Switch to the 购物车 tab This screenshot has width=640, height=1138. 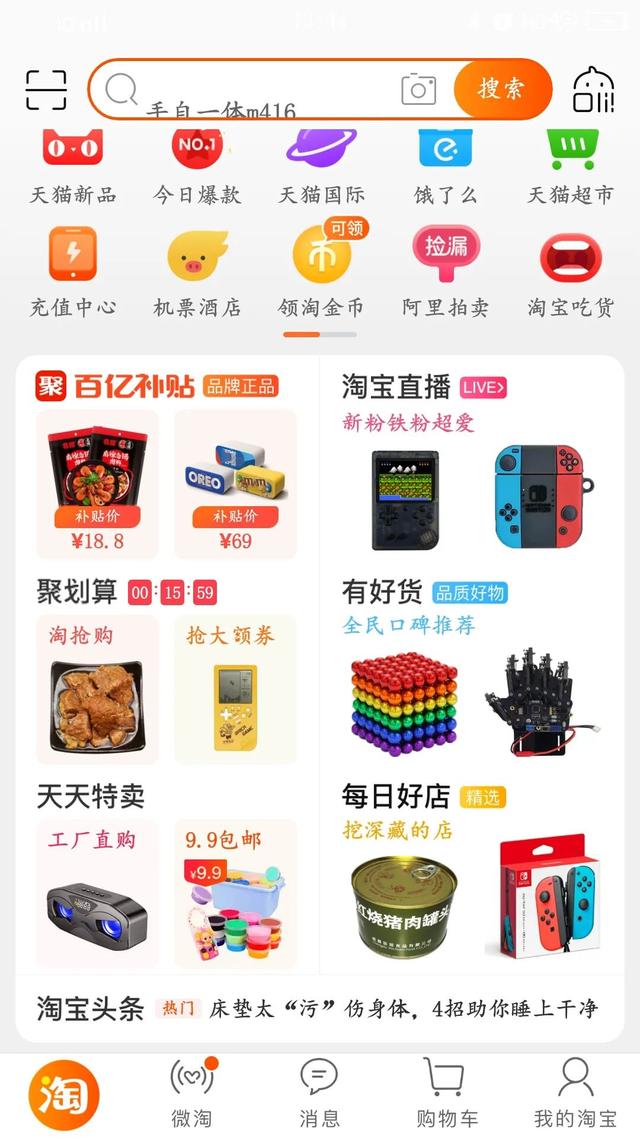tap(444, 1092)
